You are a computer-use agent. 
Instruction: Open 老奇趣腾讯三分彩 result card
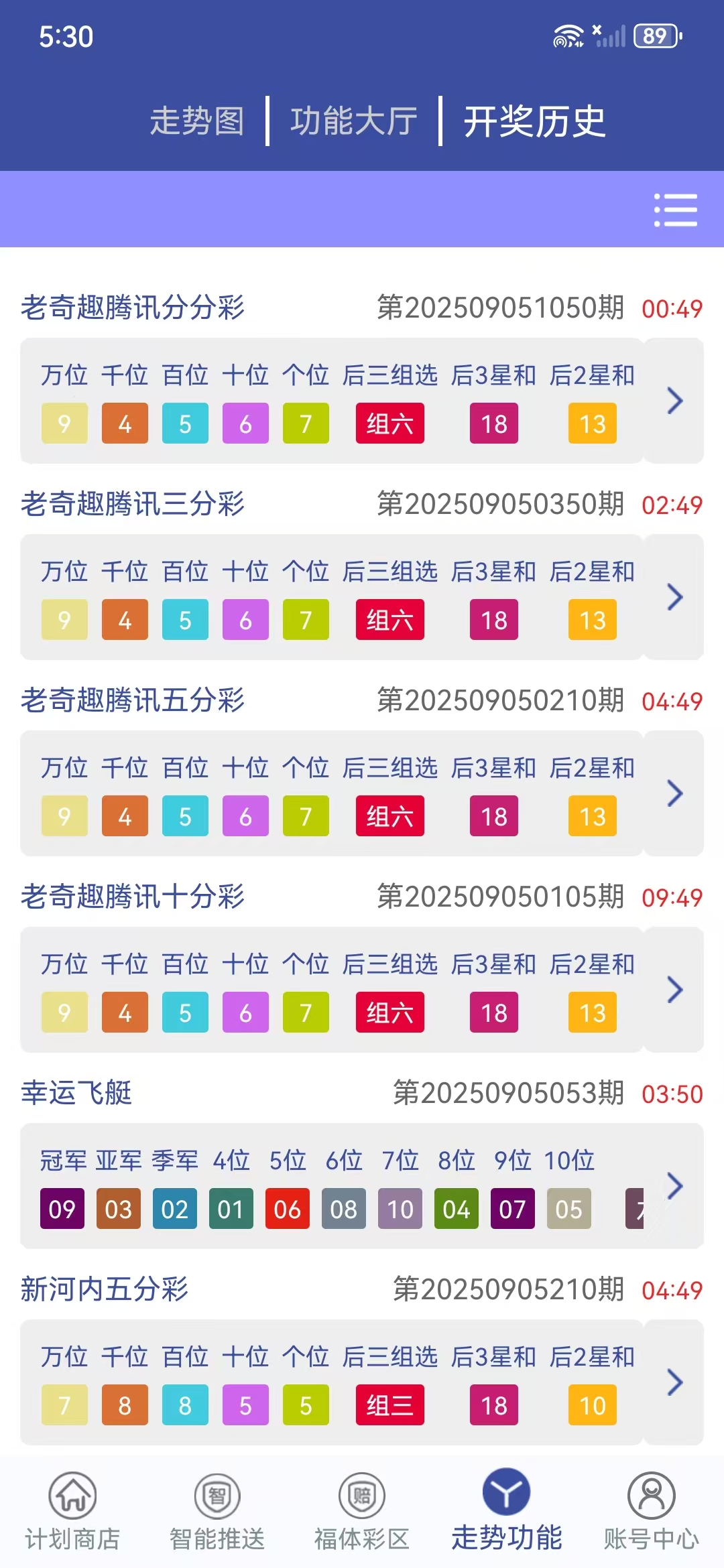[674, 597]
